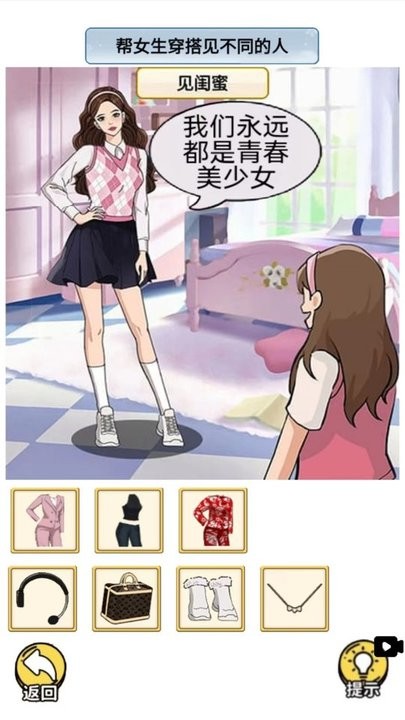
Task: Choose the black top and jeans outfit
Action: tap(129, 520)
